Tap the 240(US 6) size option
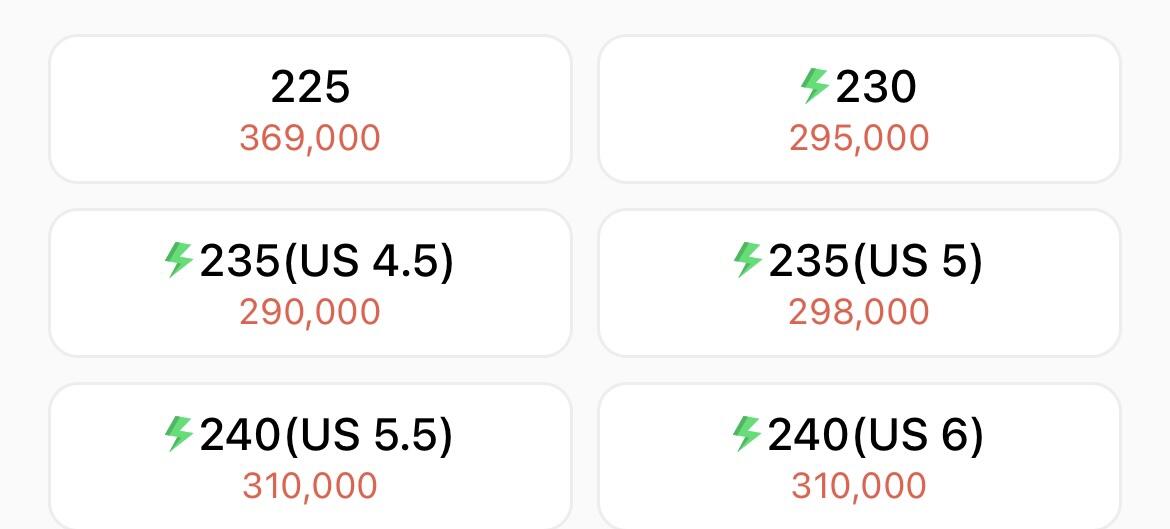The image size is (1170, 529). [x=859, y=456]
